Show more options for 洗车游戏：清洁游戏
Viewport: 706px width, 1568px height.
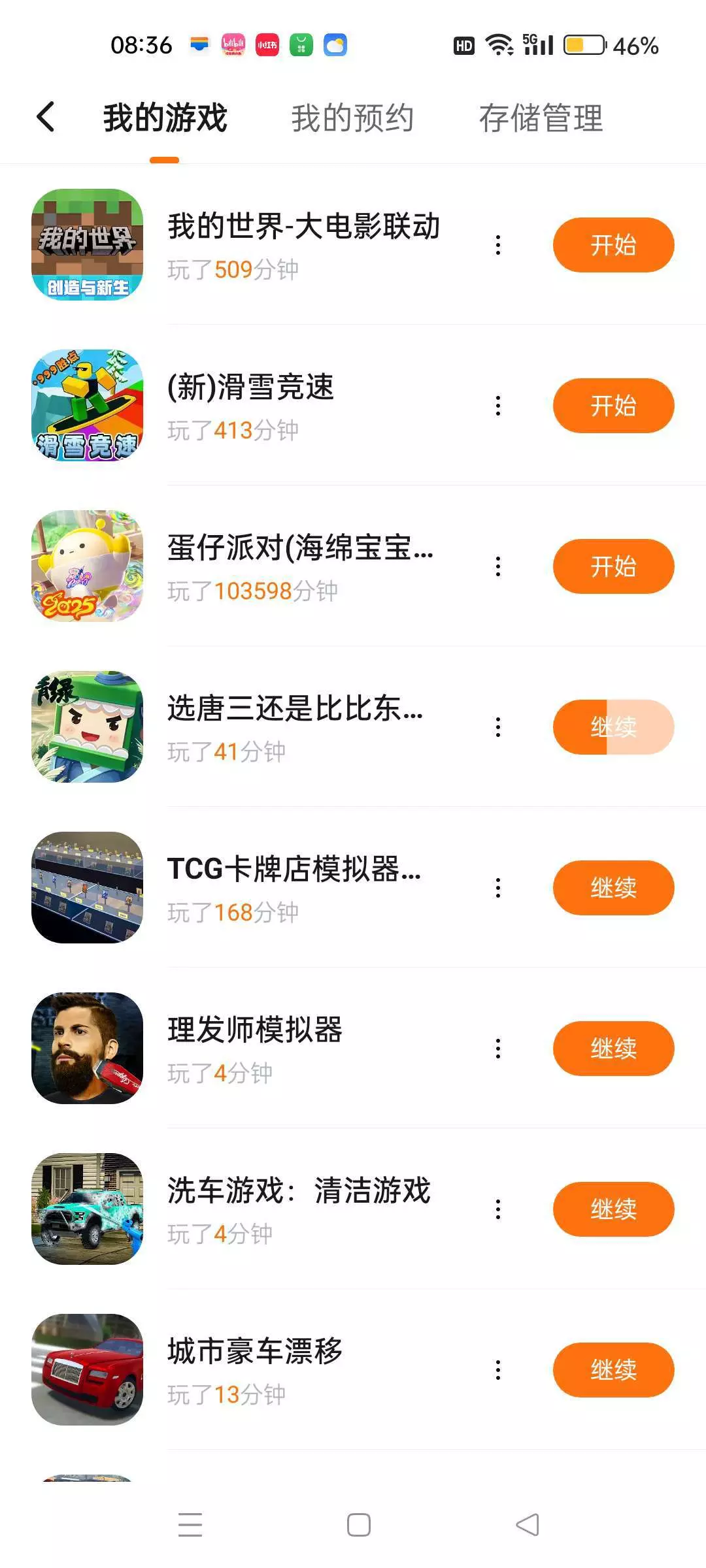click(498, 1209)
